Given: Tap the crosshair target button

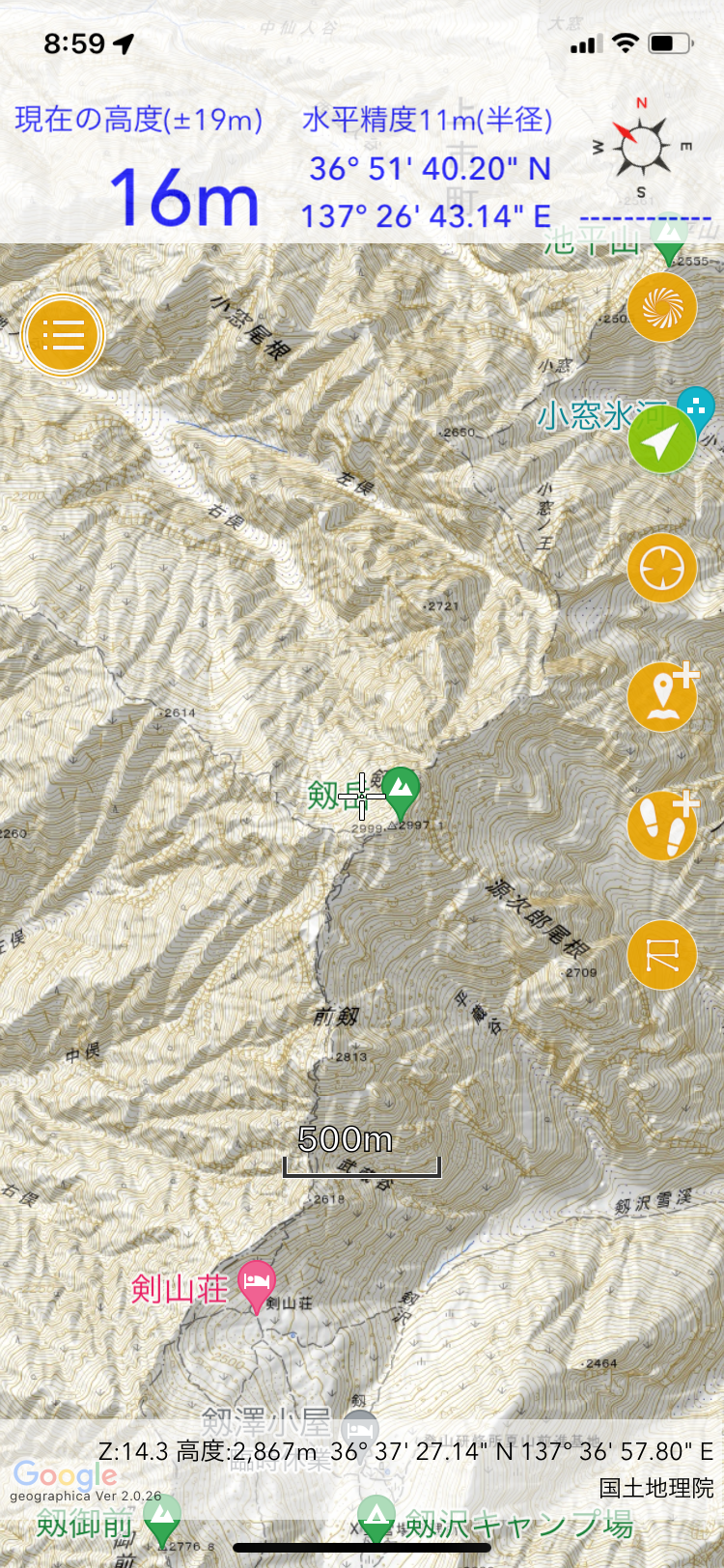Looking at the screenshot, I should click(662, 568).
